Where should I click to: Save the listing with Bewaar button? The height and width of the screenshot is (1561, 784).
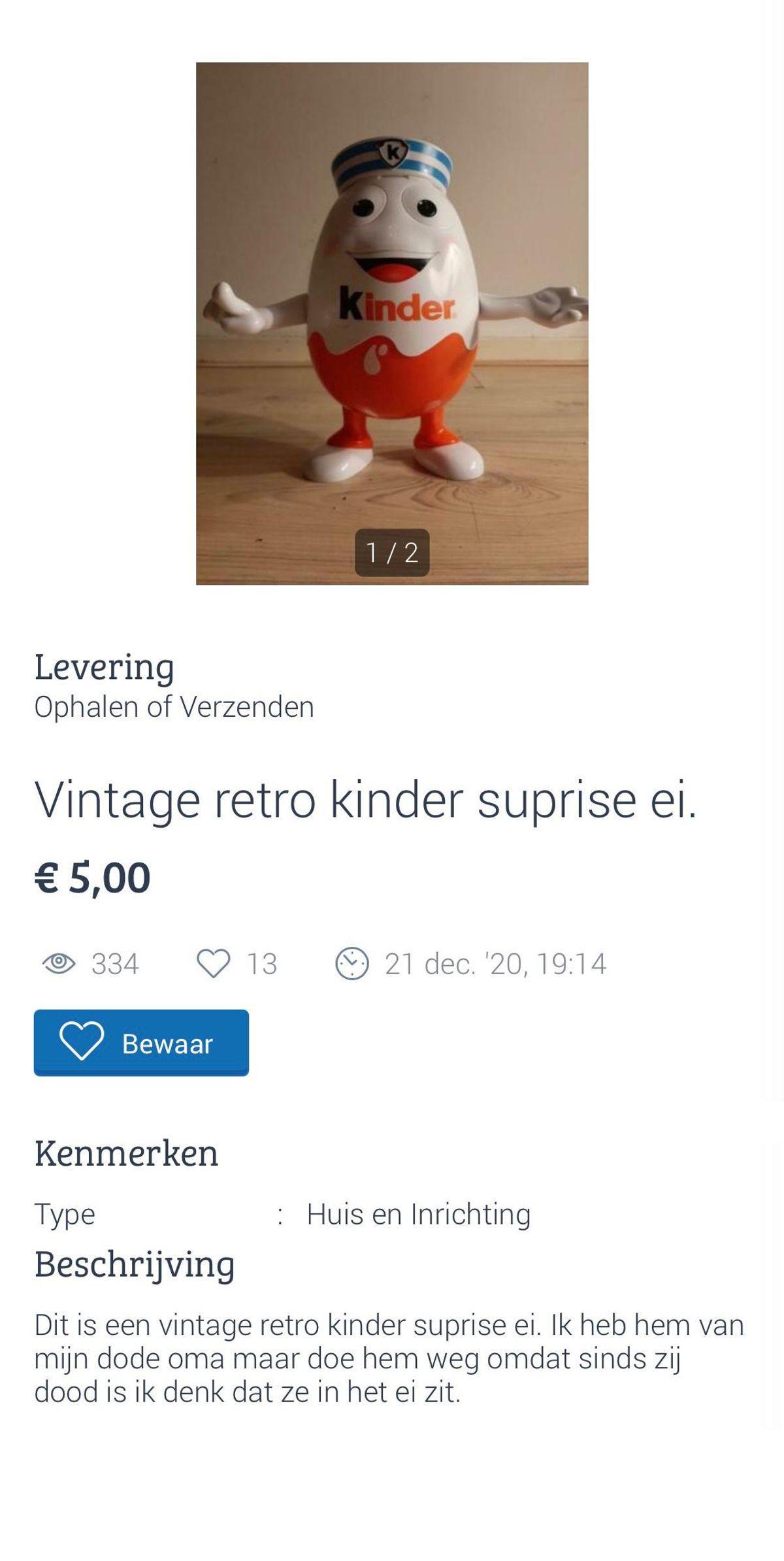(x=141, y=1042)
